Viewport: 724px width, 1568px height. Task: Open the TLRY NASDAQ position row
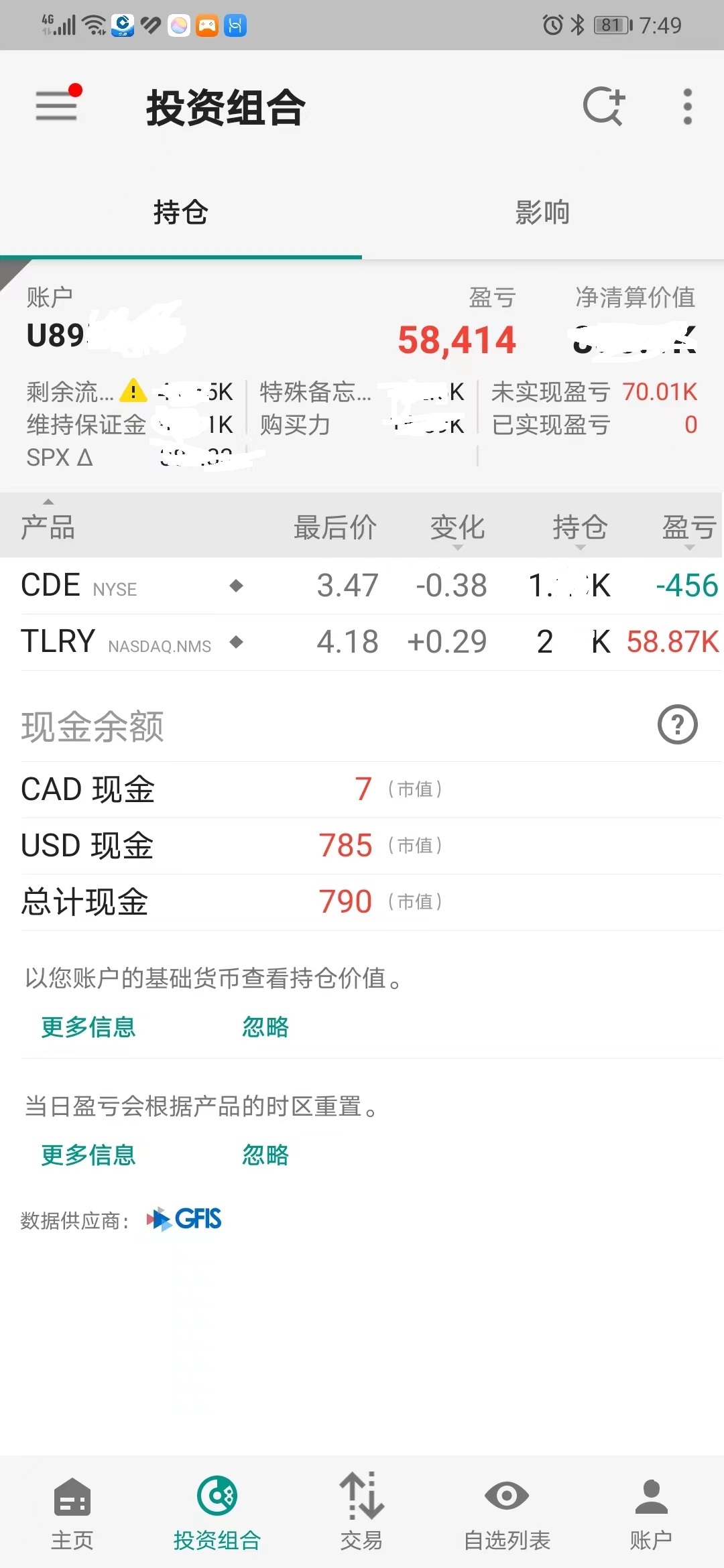click(362, 642)
